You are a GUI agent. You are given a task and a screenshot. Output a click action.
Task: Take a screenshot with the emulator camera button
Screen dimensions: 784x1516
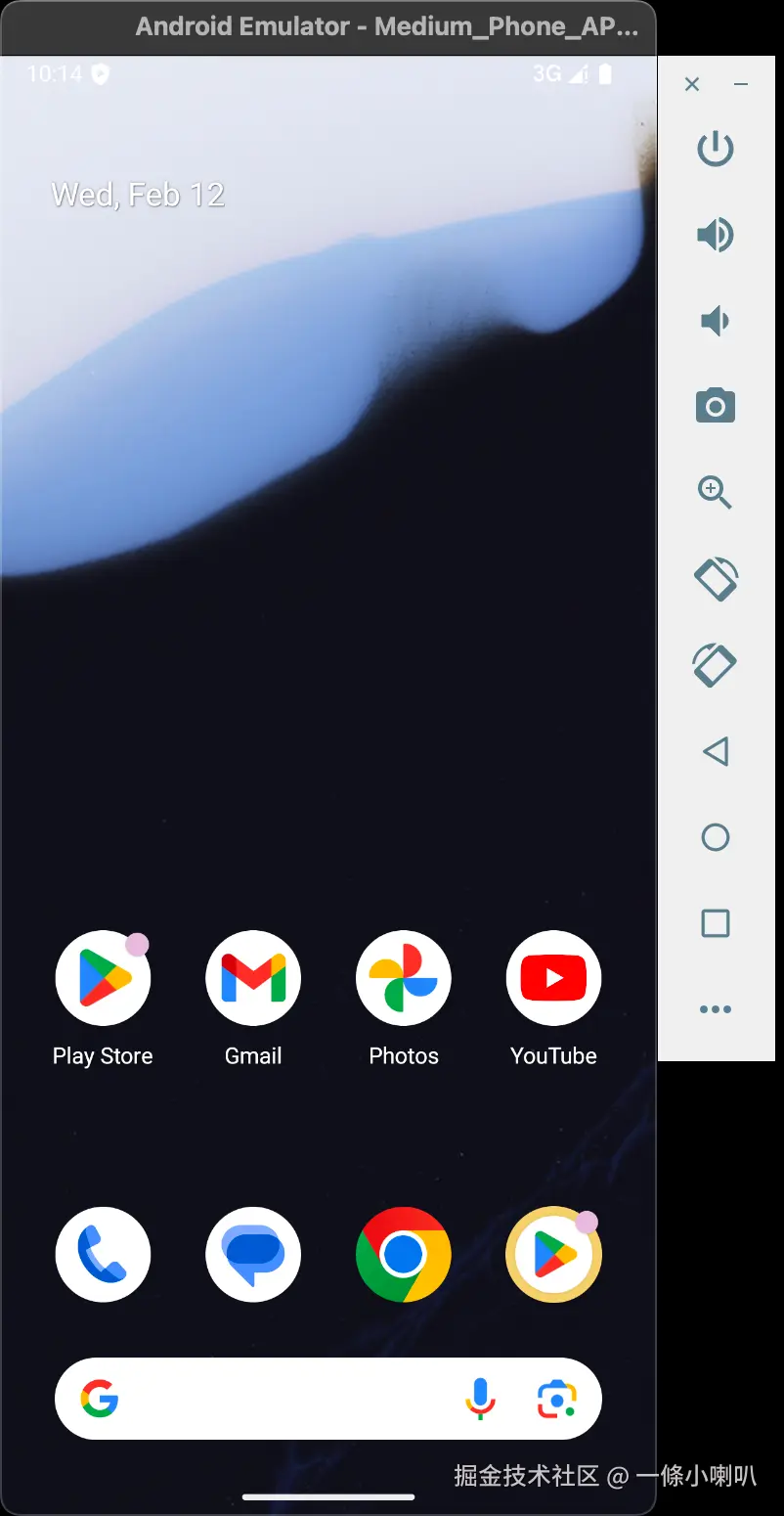tap(716, 406)
